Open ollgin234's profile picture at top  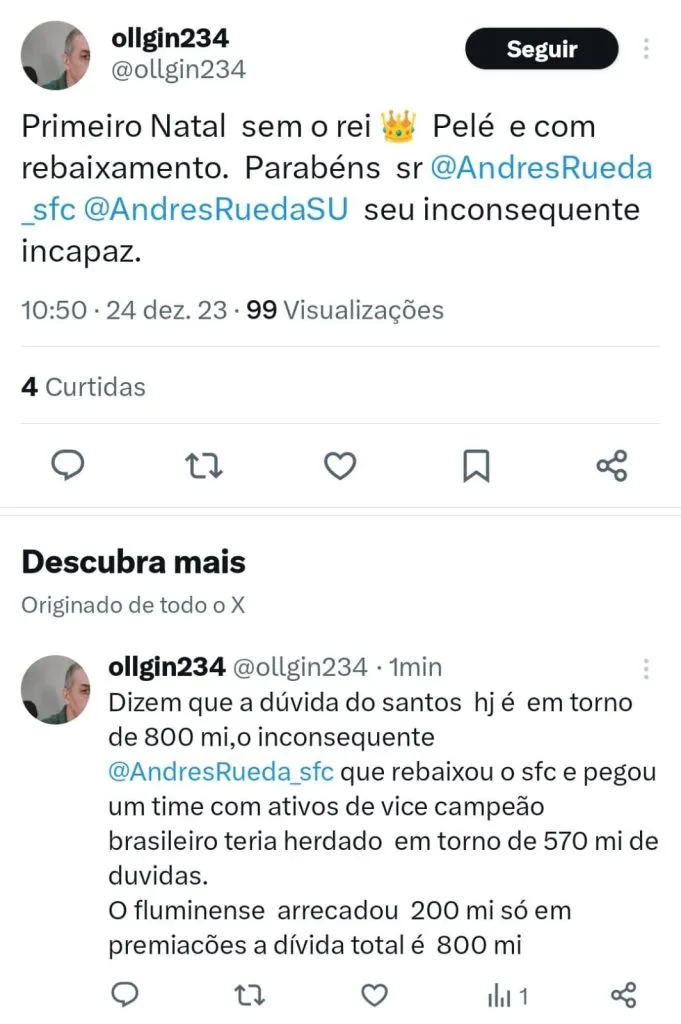click(x=56, y=55)
